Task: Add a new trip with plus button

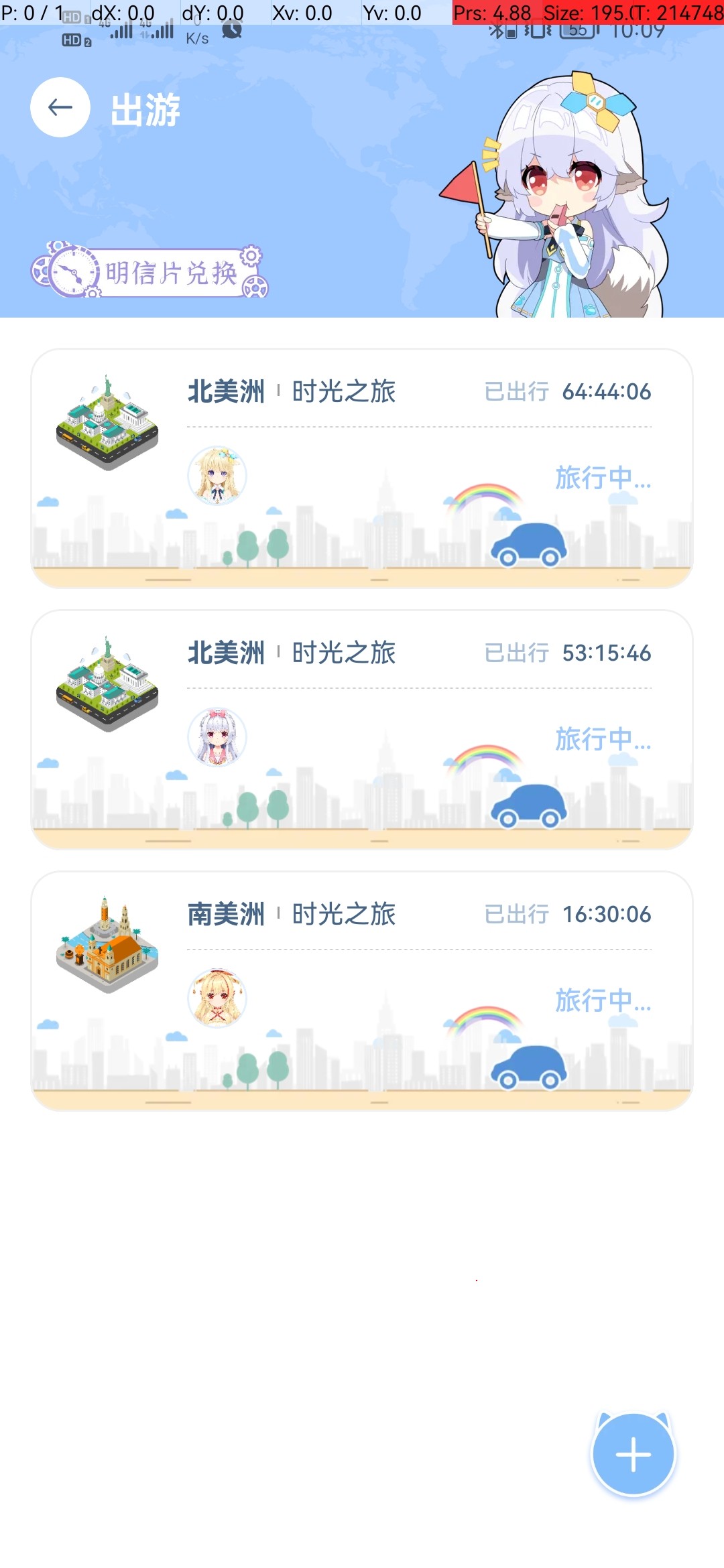Action: pos(633,1454)
